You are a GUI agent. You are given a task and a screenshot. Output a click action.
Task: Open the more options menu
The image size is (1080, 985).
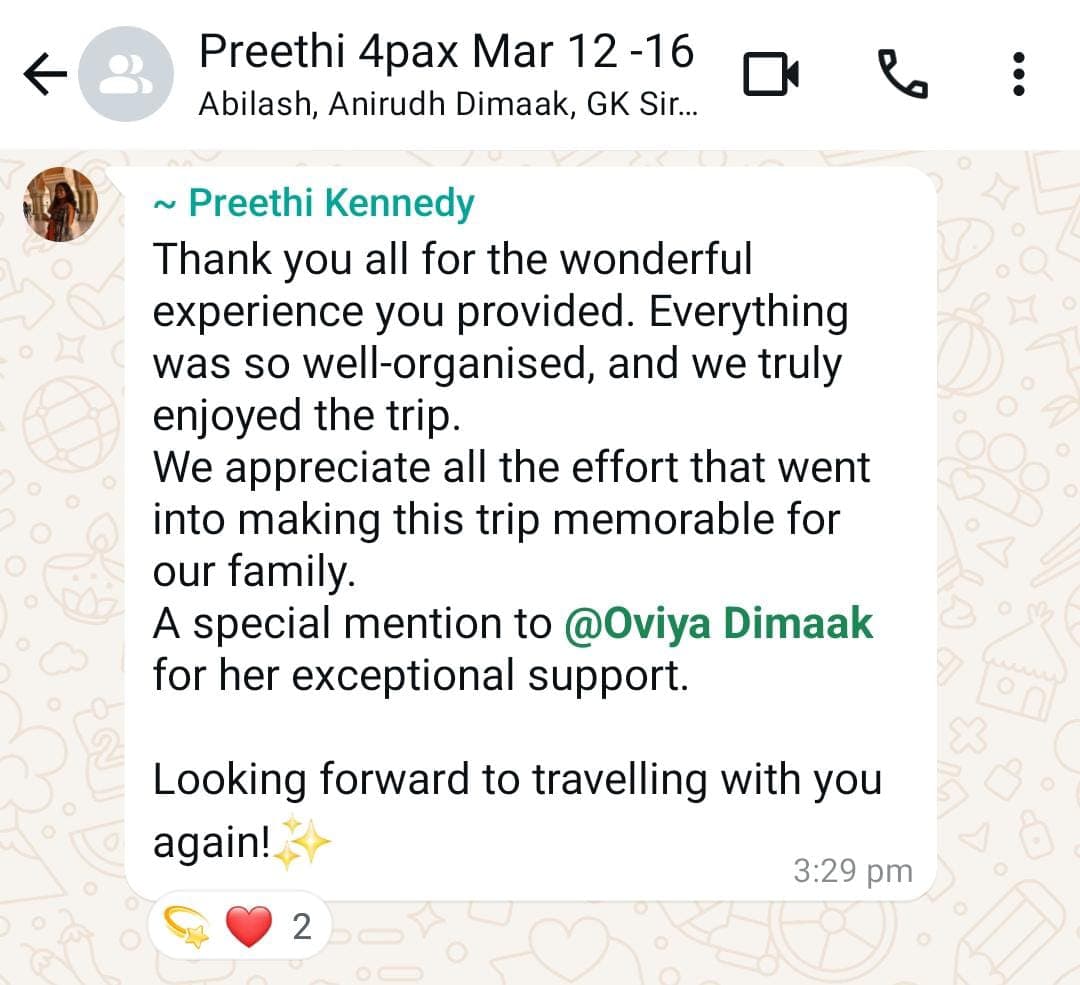[1018, 75]
